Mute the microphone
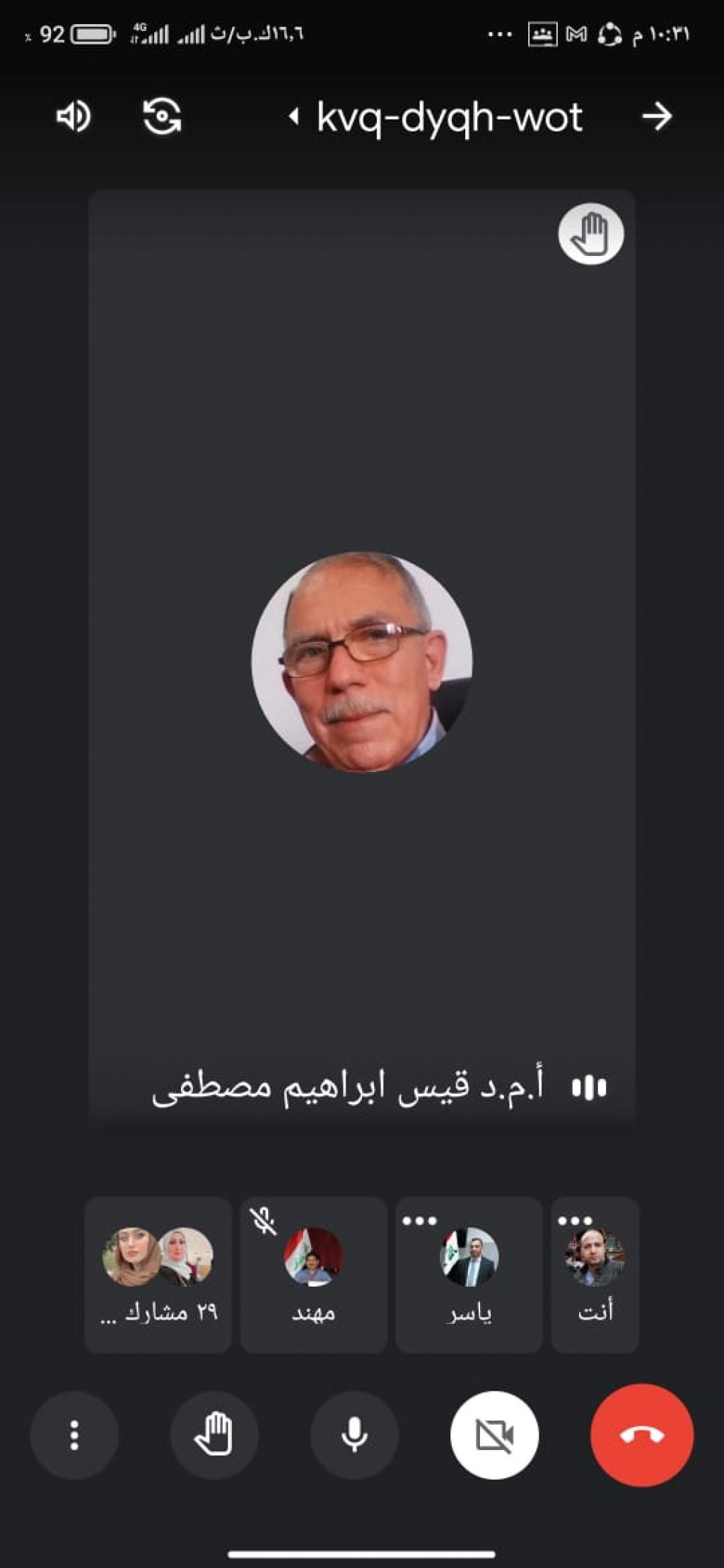This screenshot has height=1568, width=724. [x=354, y=1435]
